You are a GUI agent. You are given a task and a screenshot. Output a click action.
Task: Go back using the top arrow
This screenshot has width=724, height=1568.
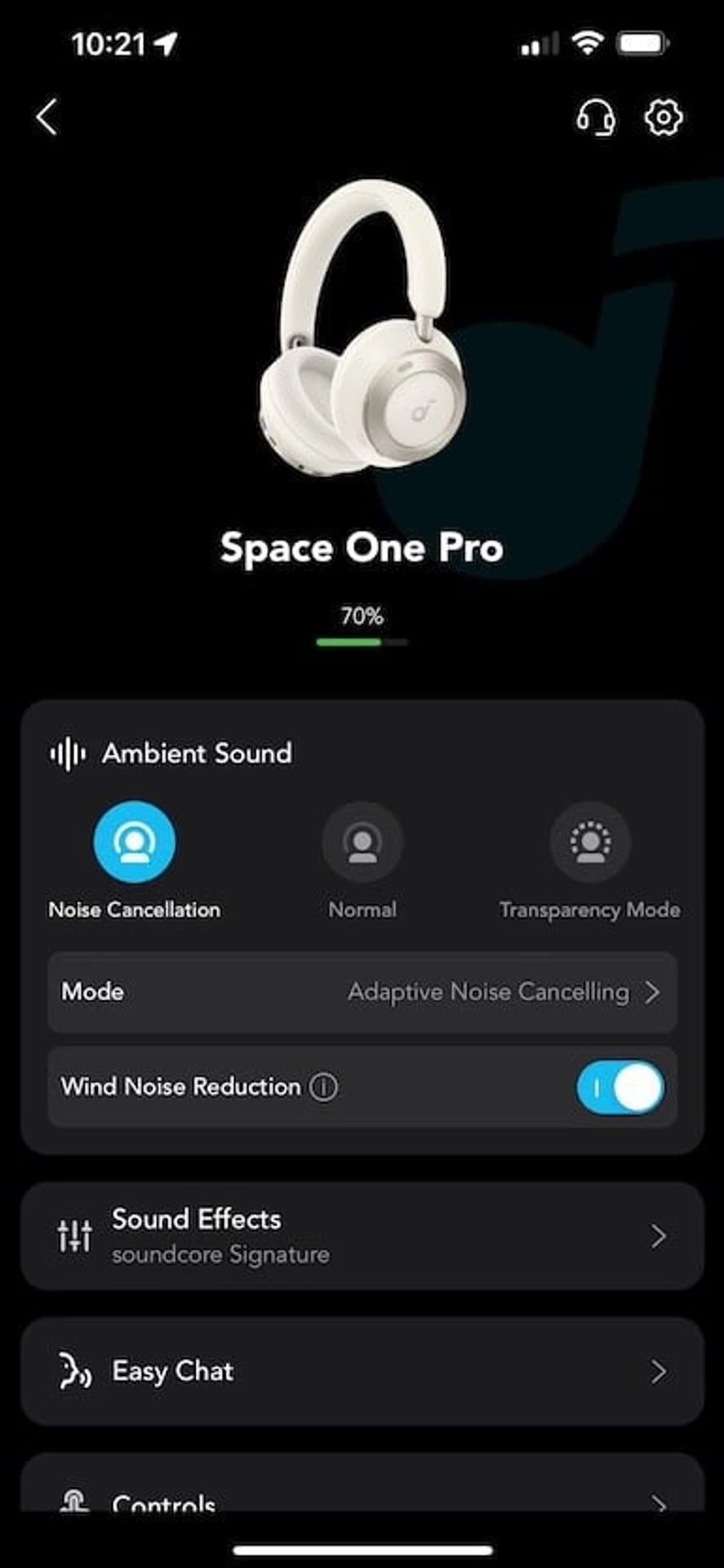tap(47, 117)
